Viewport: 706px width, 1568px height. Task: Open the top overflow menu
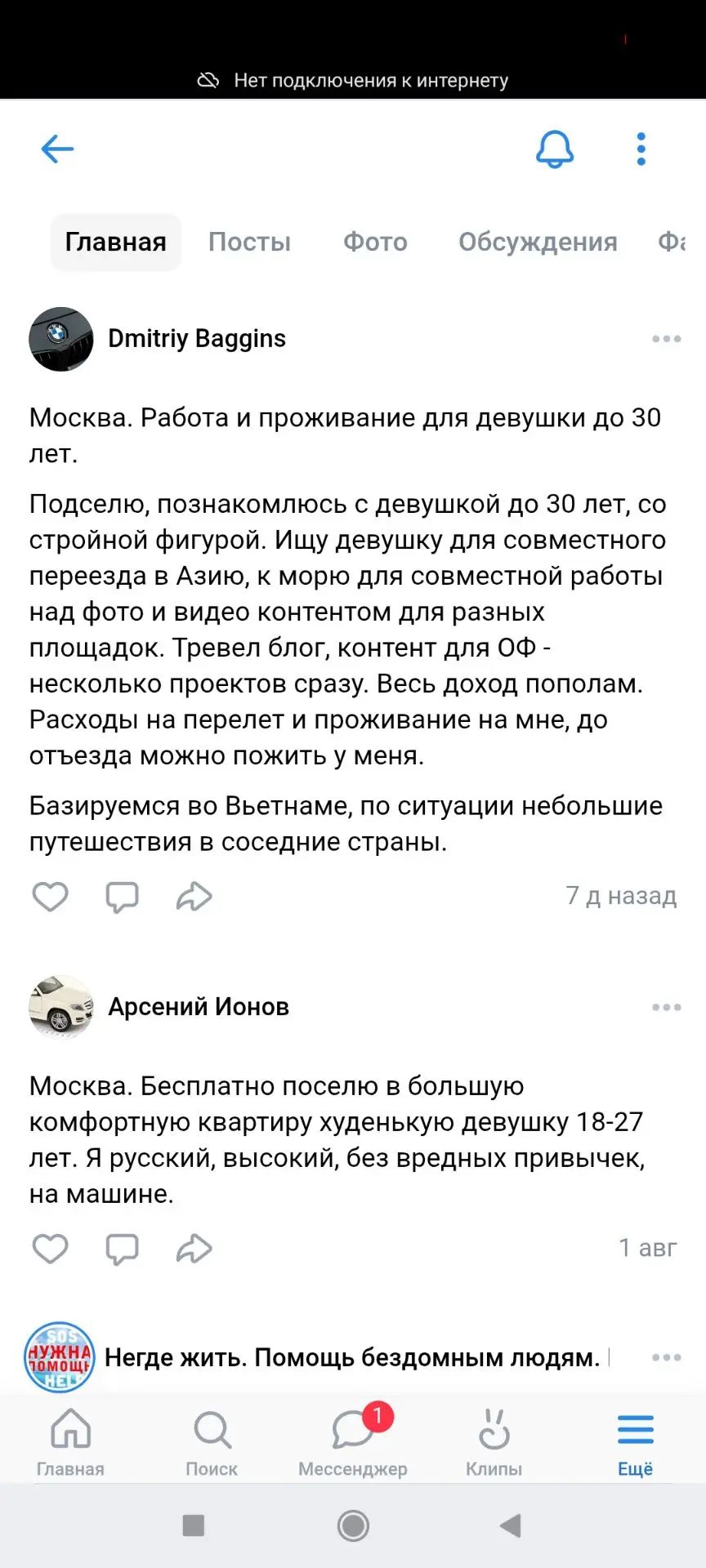pyautogui.click(x=641, y=149)
